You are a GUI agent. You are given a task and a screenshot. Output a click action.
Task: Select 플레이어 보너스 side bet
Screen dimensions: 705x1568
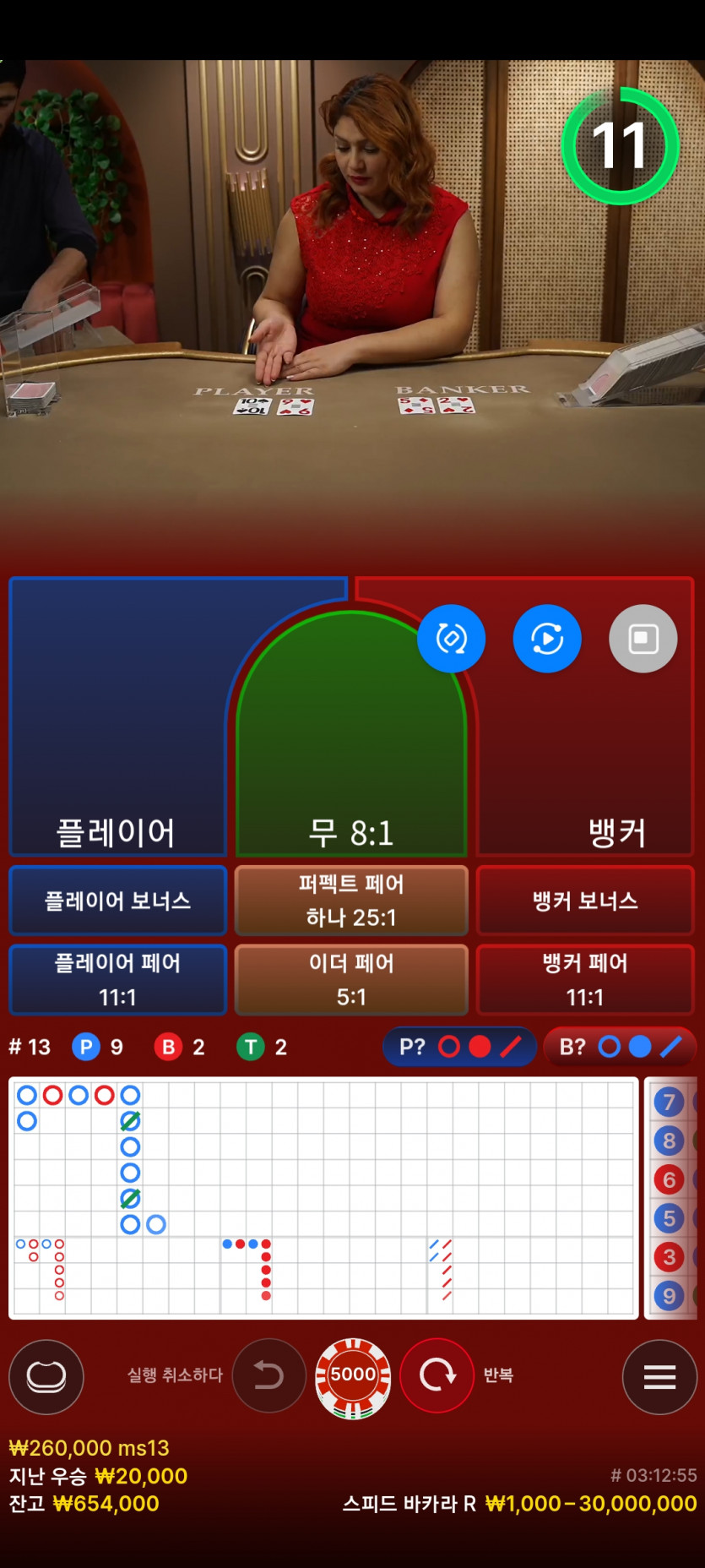[x=117, y=901]
